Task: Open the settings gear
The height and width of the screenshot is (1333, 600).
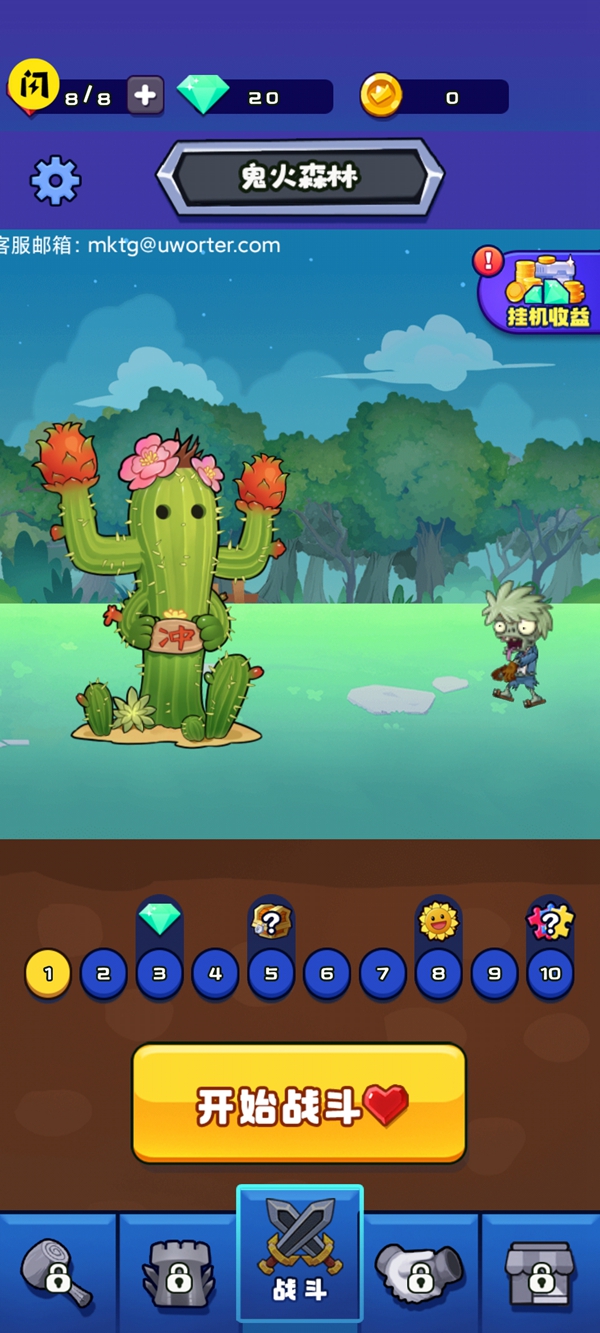Action: (x=55, y=181)
